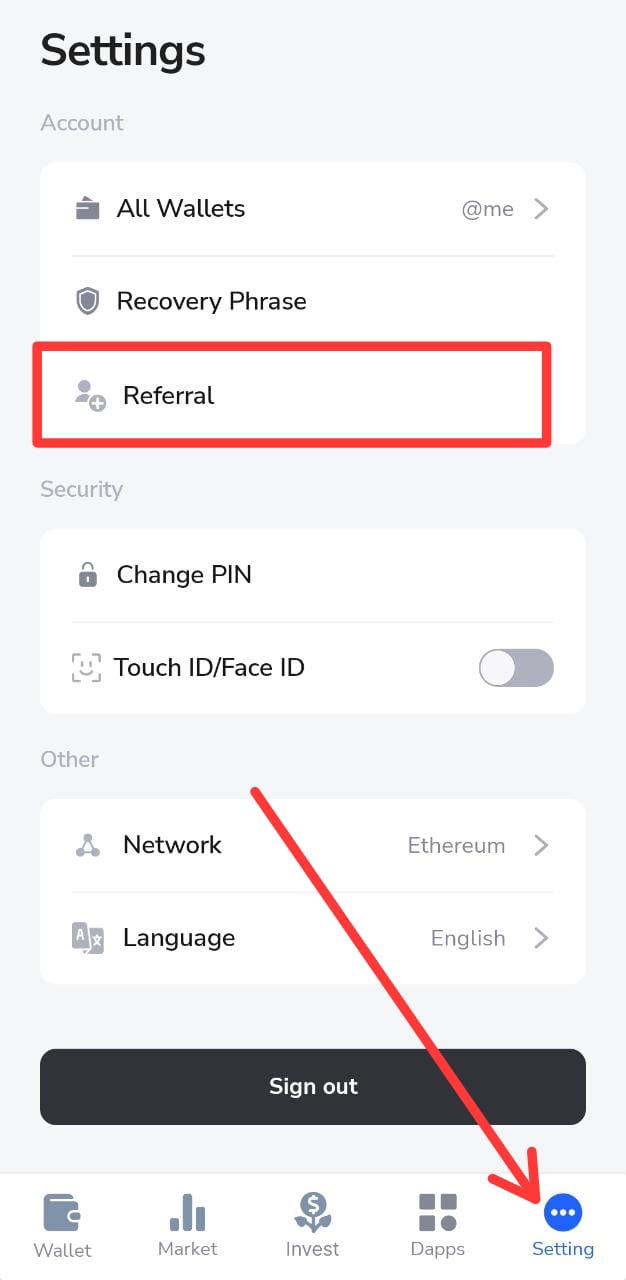Open the Language setting

(313, 938)
